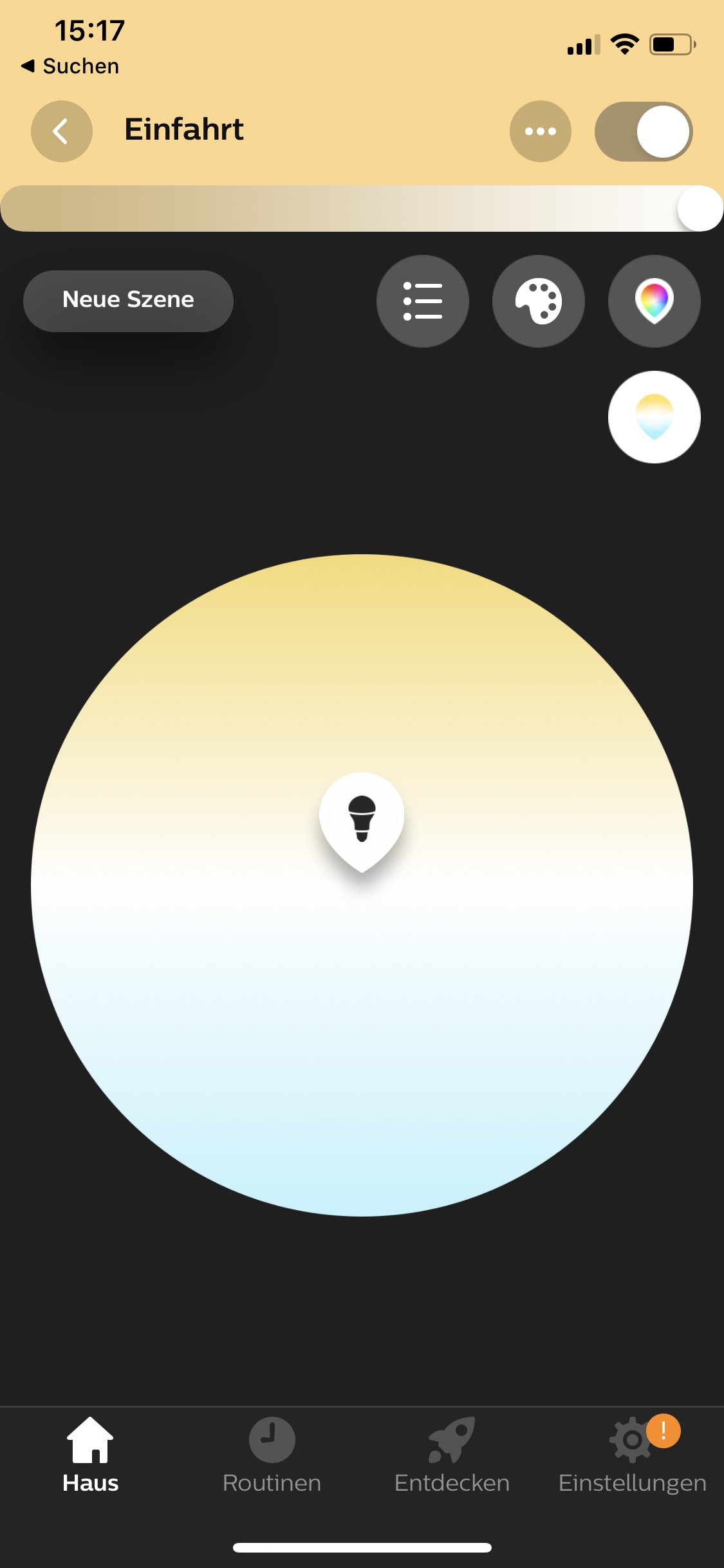
Task: Create a Neue Szene
Action: tap(128, 301)
